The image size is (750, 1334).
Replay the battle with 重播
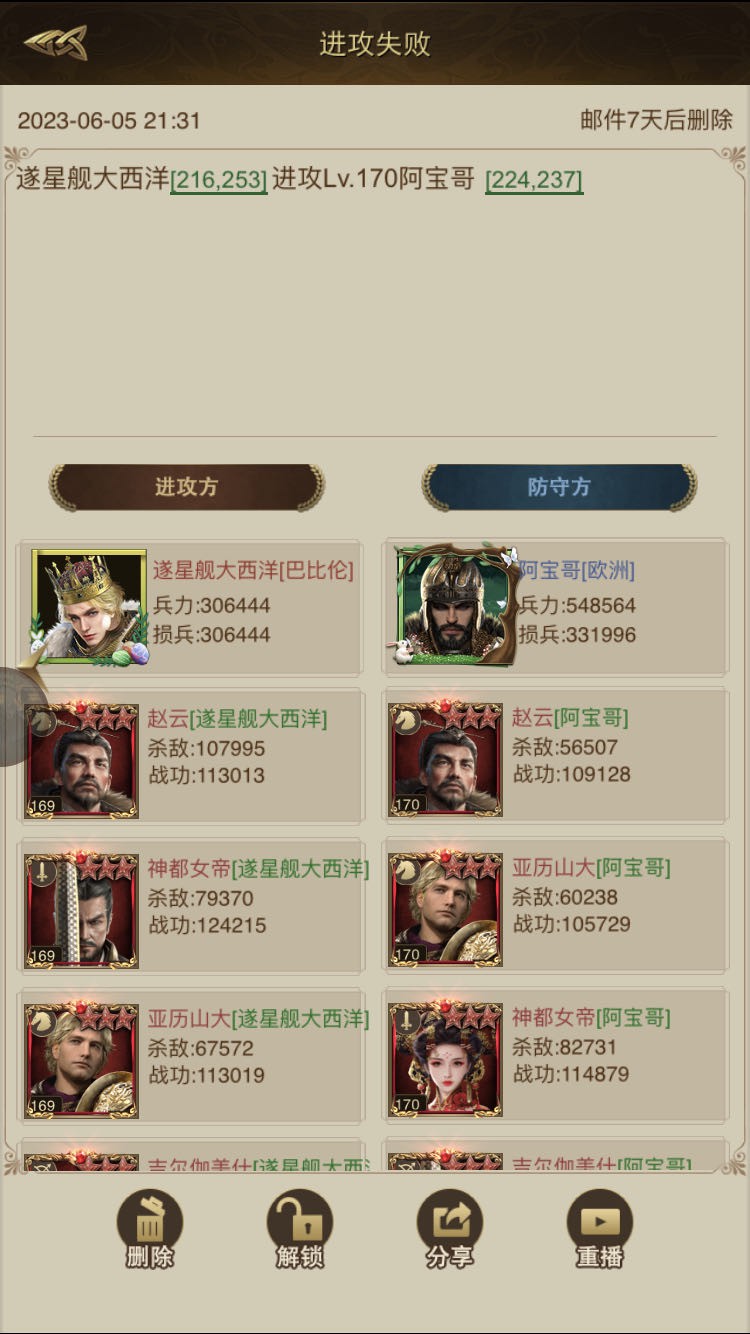[600, 1228]
